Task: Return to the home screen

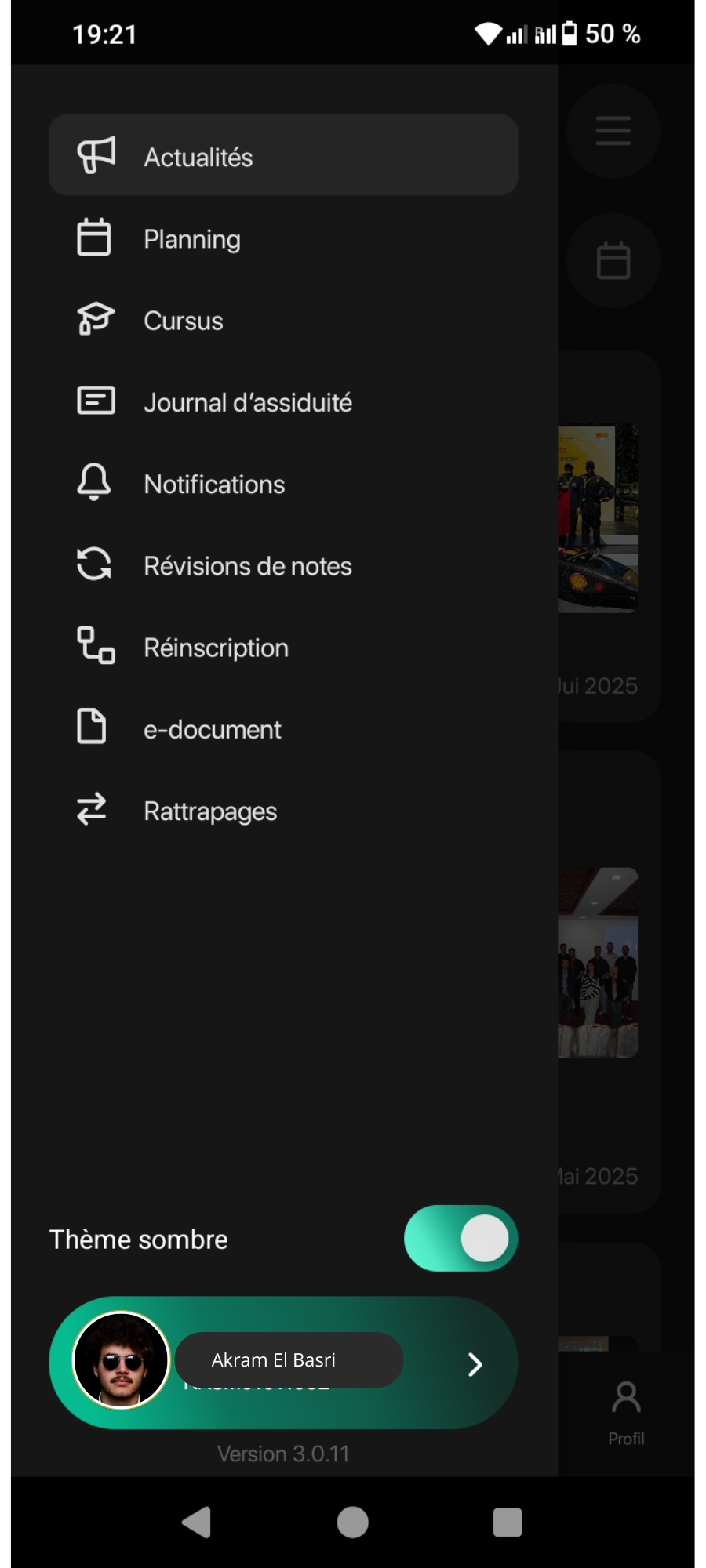Action: click(x=352, y=1523)
